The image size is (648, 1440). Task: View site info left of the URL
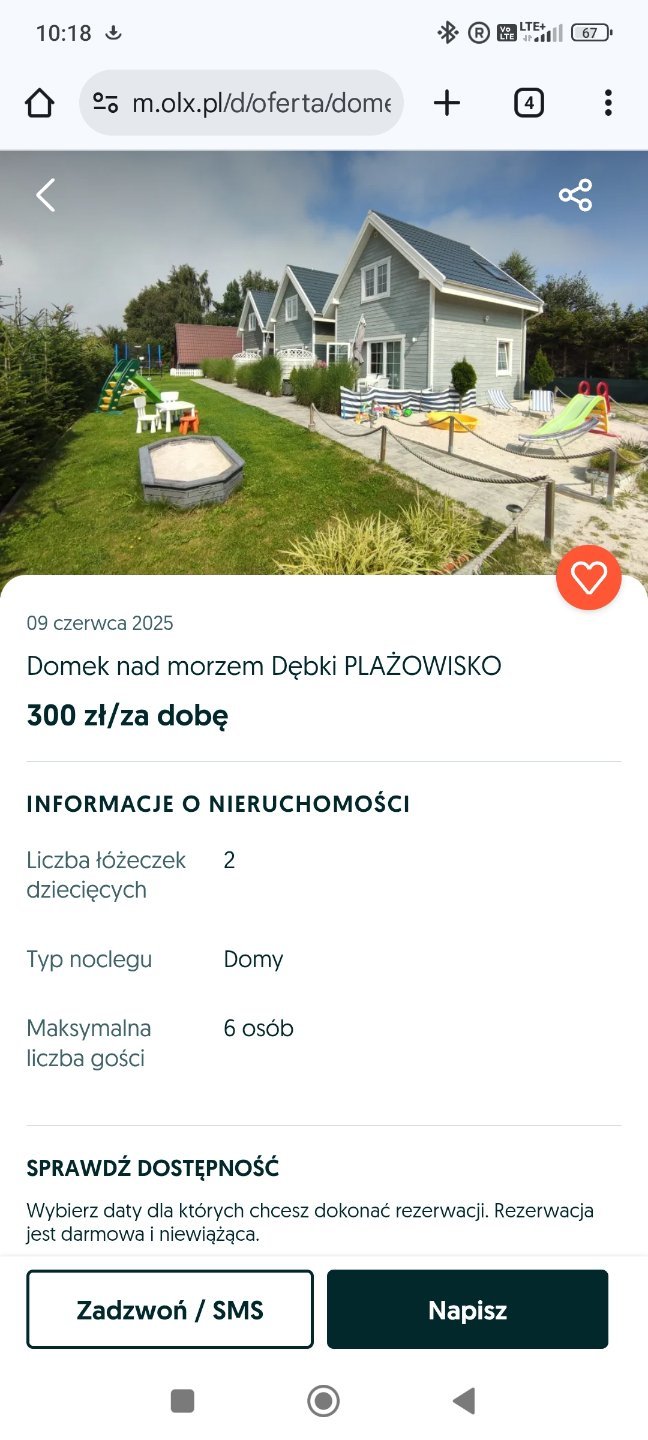pyautogui.click(x=105, y=103)
